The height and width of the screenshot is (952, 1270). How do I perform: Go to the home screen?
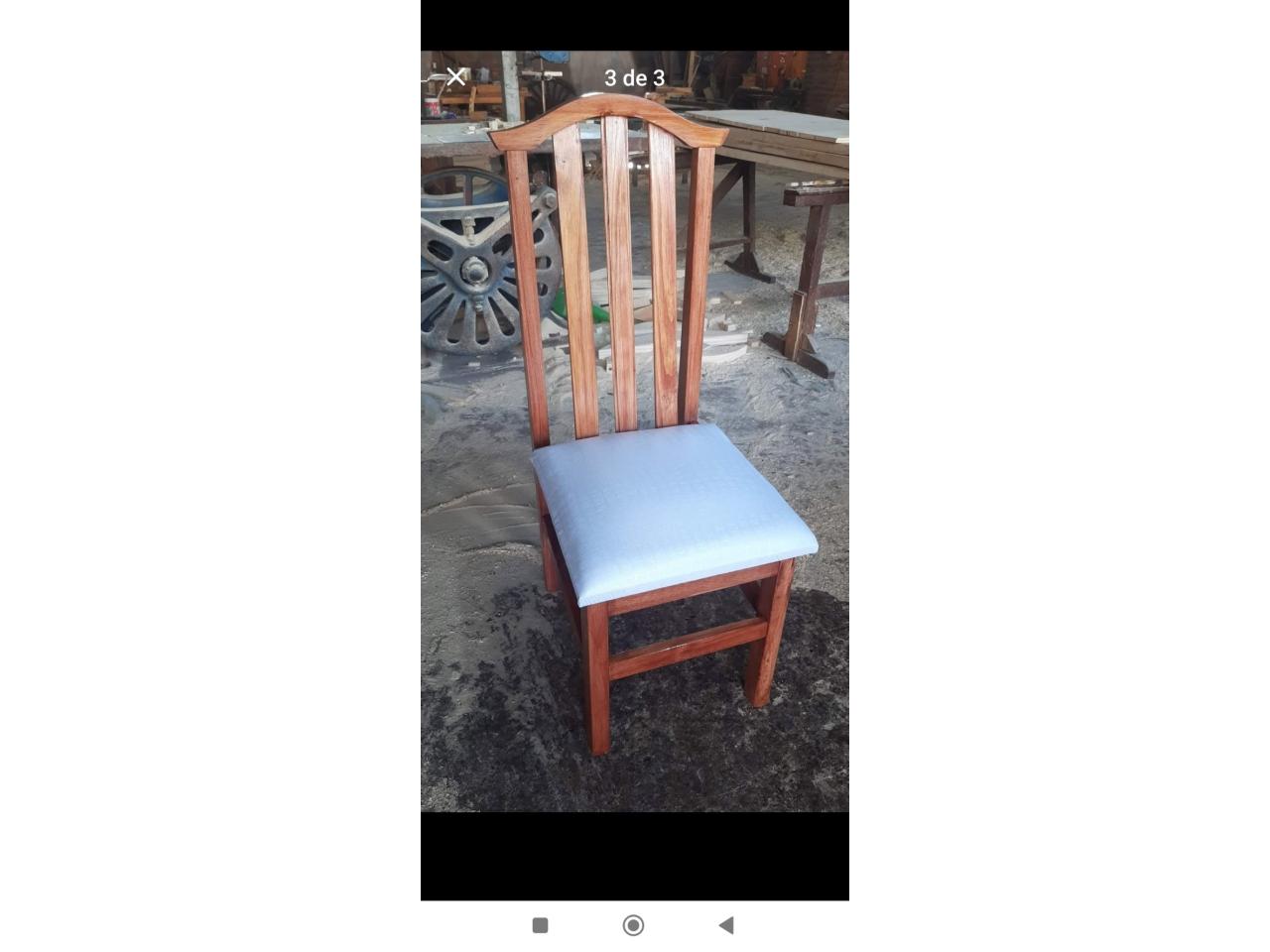(x=633, y=925)
